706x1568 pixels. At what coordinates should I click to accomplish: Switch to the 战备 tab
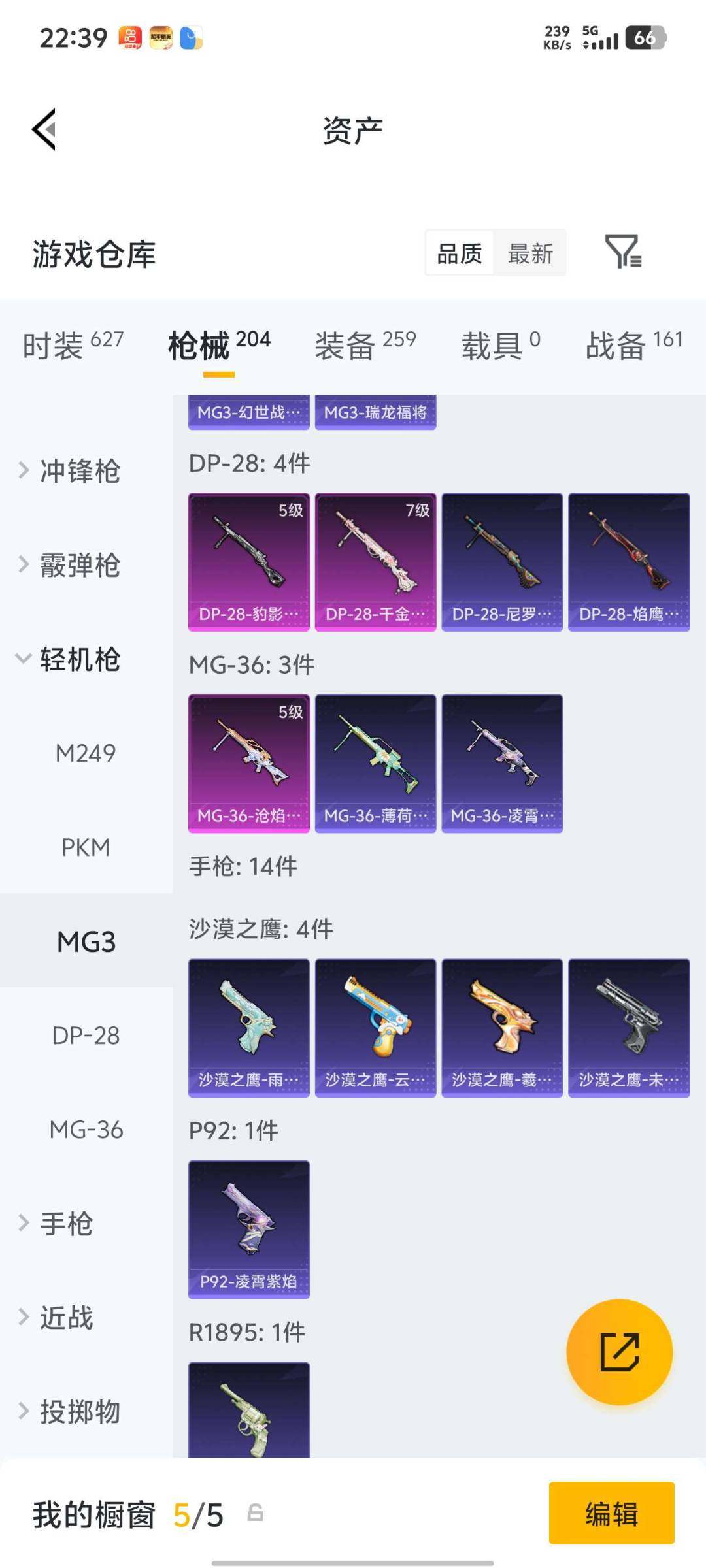[x=633, y=344]
